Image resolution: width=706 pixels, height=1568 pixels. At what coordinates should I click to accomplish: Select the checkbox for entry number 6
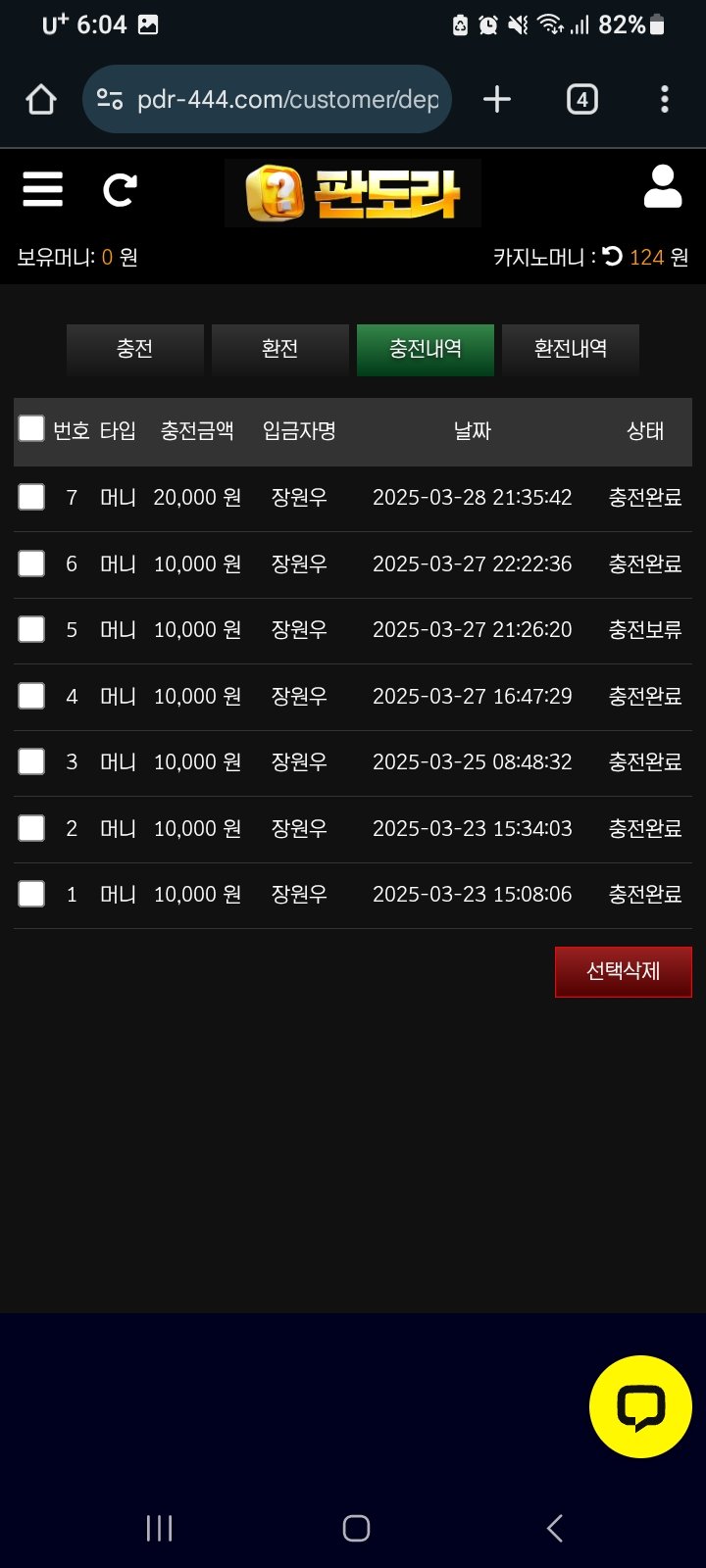pos(31,563)
